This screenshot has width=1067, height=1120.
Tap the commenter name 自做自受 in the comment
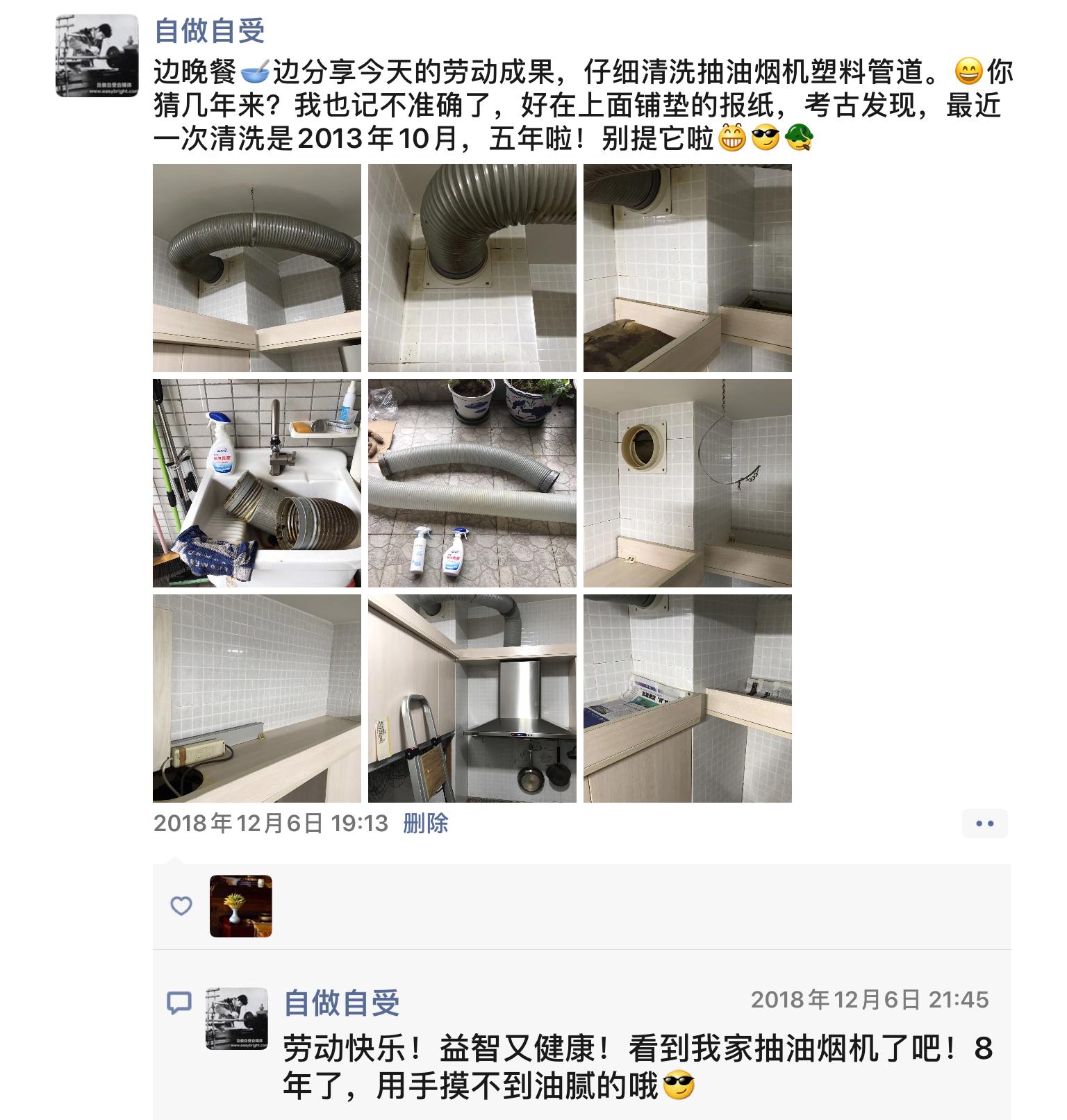click(342, 1003)
